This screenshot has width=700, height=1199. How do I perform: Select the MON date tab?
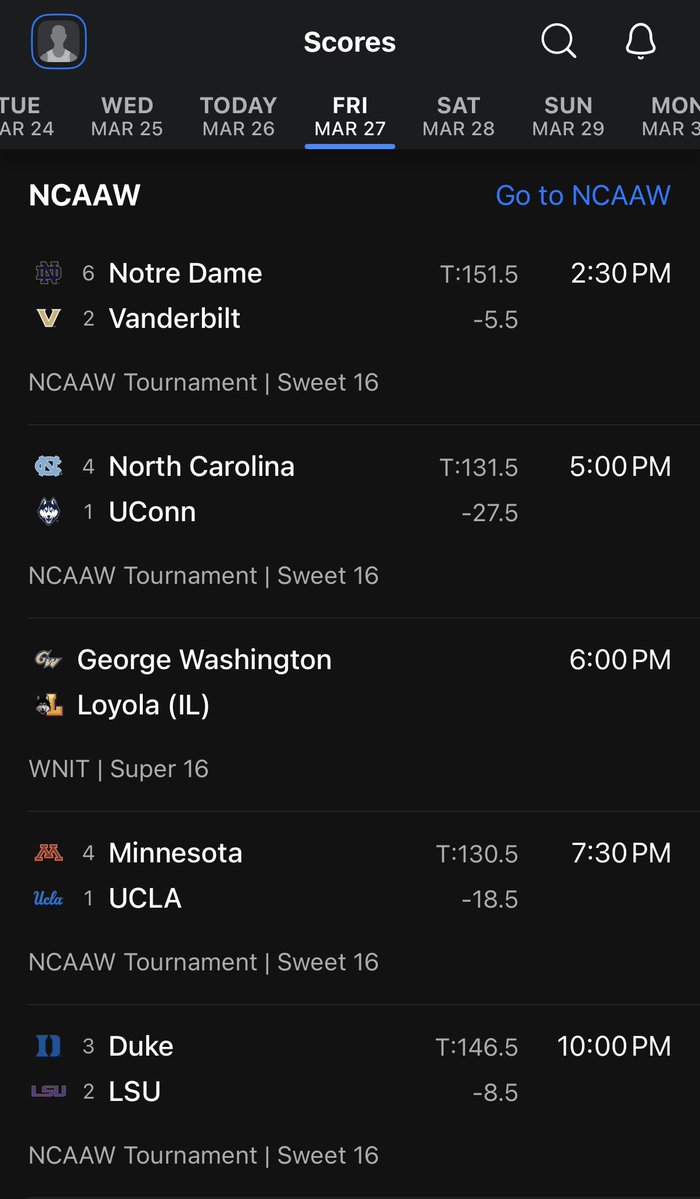point(672,116)
